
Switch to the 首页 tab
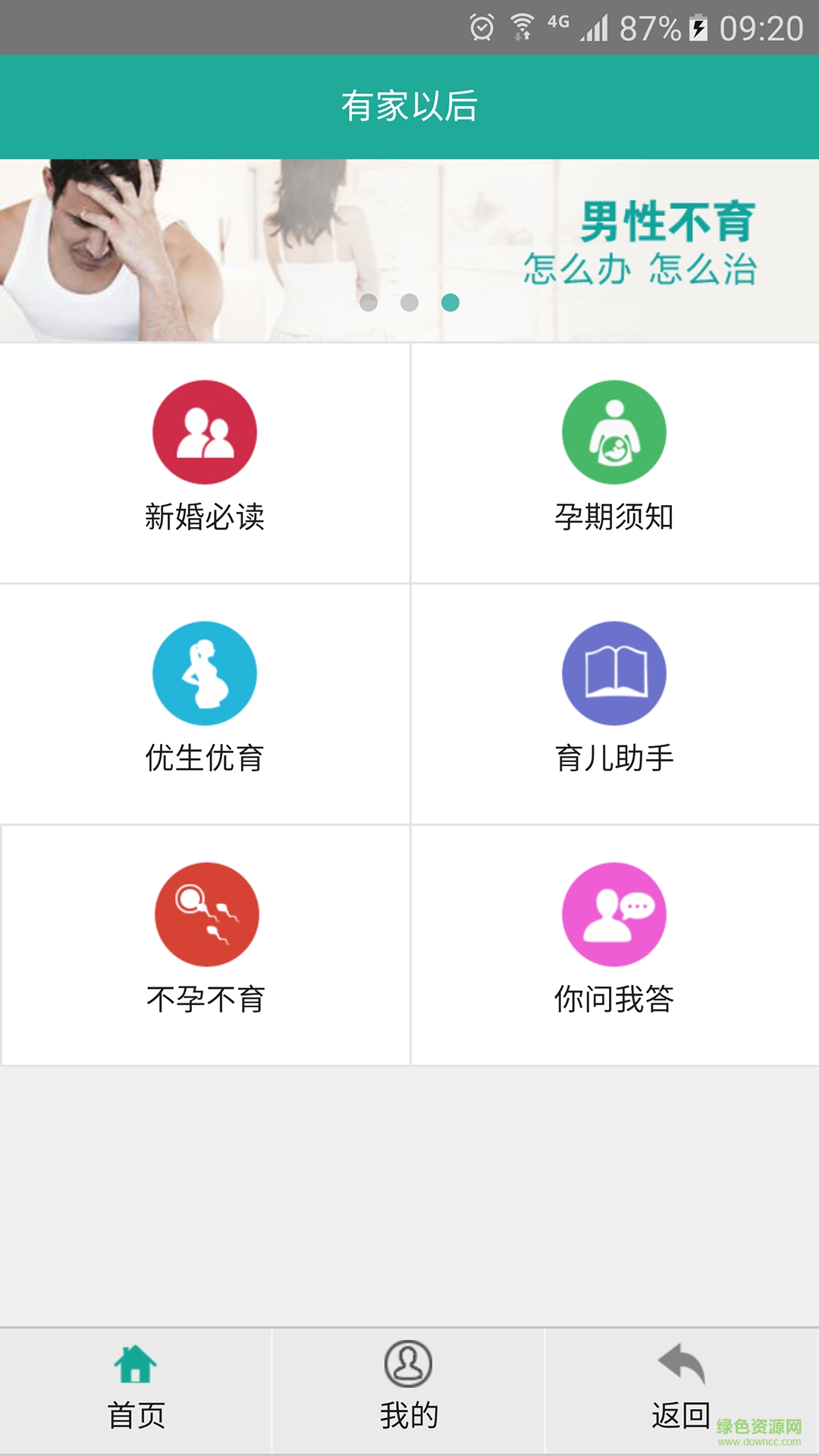[135, 1410]
